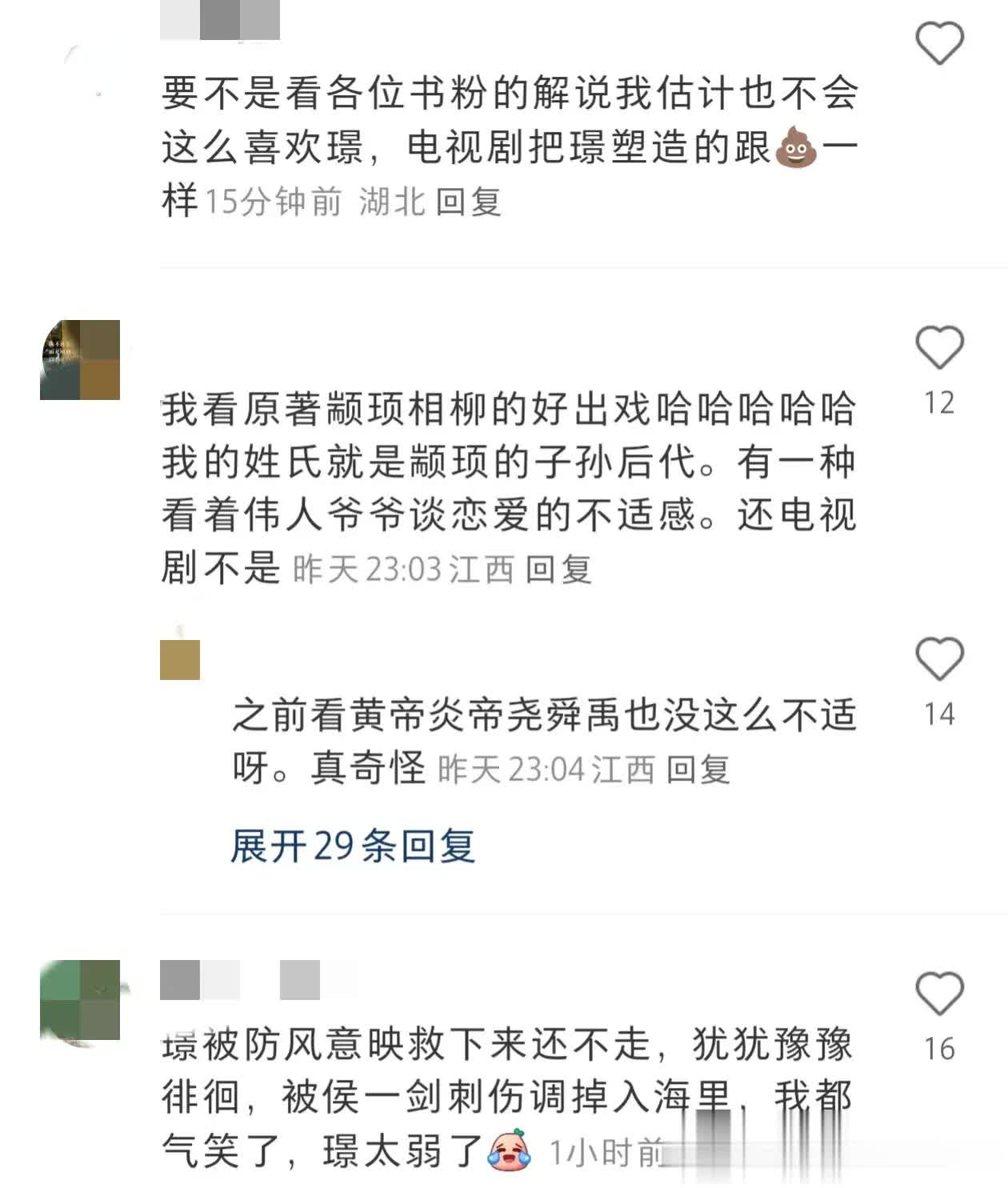Reply to the 昨天 23:03 江西 comment
Viewport: 1008px width, 1188px height.
click(558, 570)
